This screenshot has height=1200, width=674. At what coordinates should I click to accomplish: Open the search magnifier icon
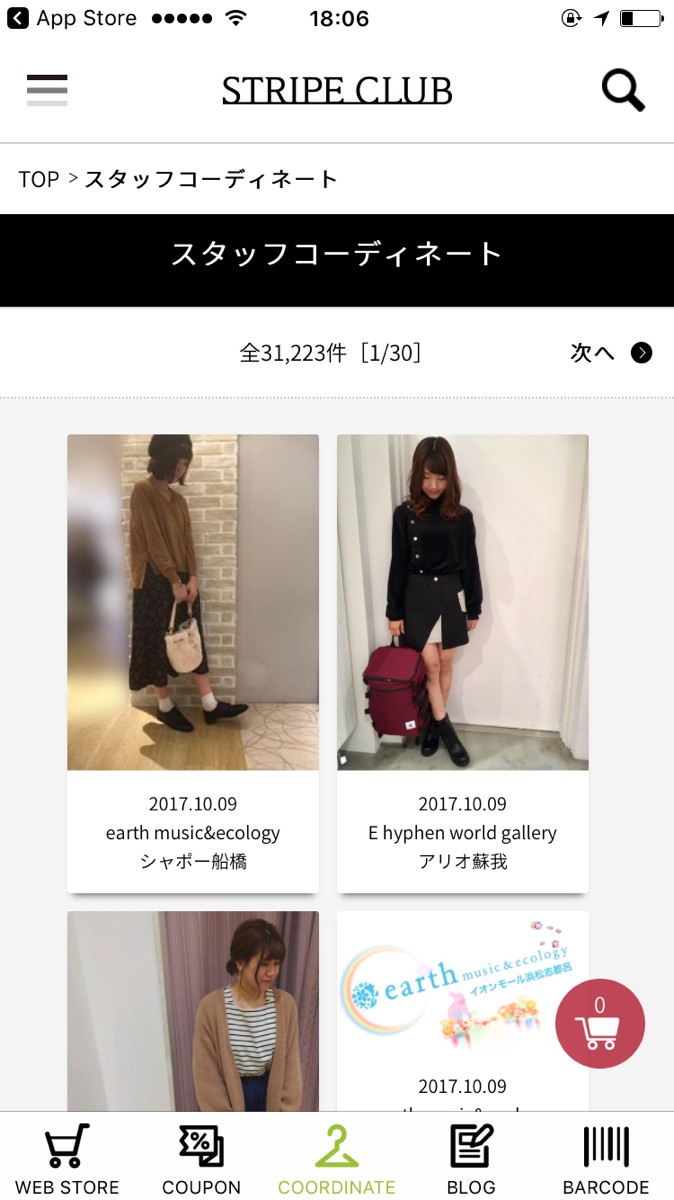click(x=623, y=90)
